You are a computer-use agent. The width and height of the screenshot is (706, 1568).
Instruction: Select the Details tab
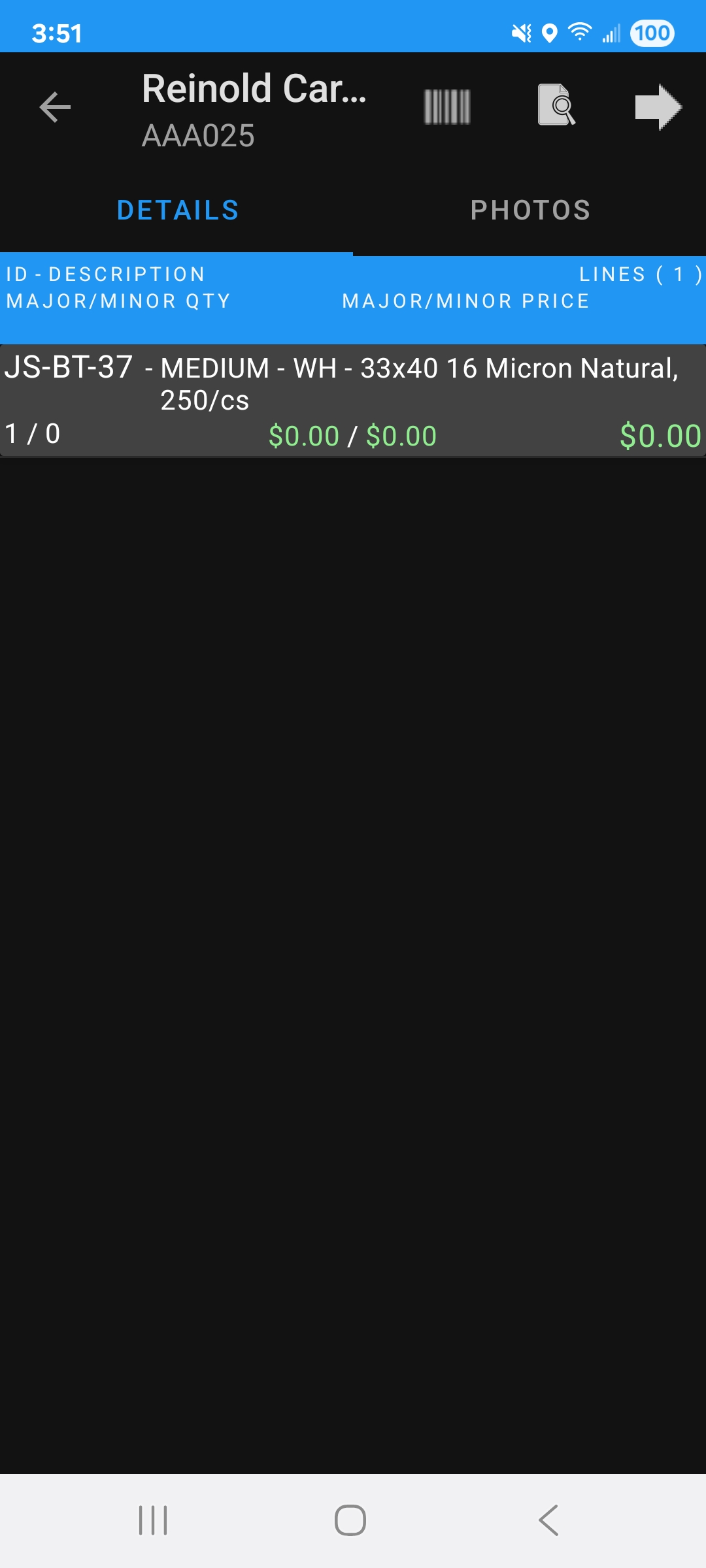(x=177, y=210)
